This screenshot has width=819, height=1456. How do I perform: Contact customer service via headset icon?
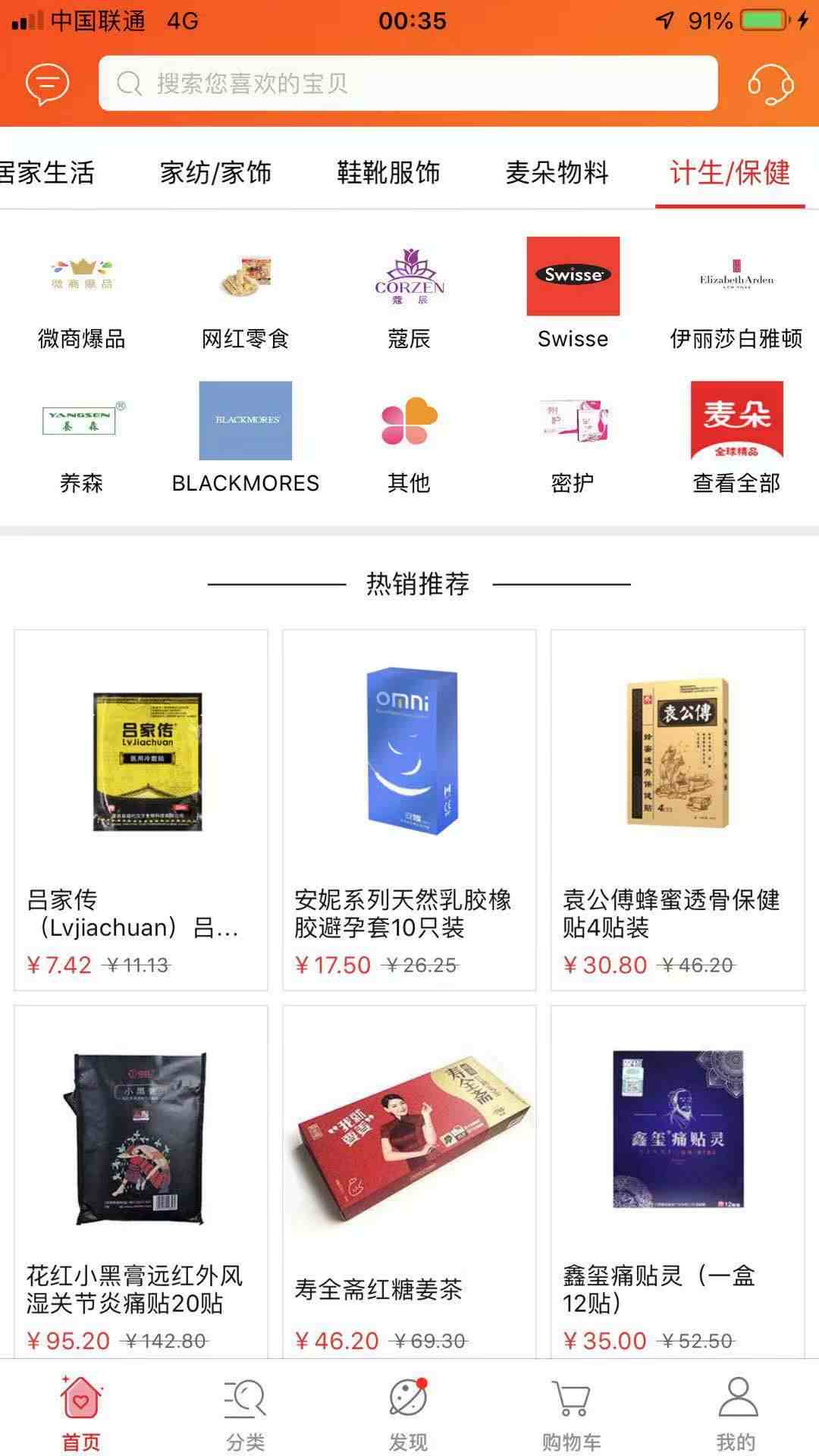pos(770,83)
